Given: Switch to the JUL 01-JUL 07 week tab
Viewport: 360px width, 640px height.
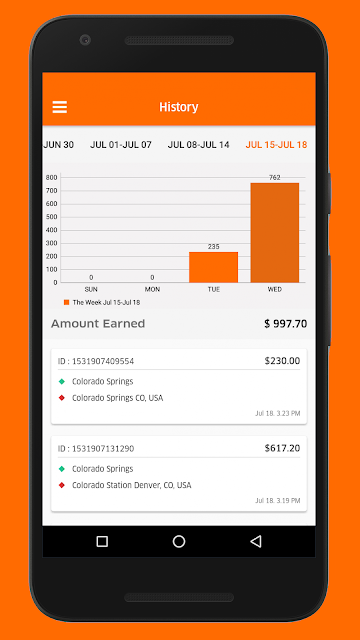Looking at the screenshot, I should coord(121,144).
